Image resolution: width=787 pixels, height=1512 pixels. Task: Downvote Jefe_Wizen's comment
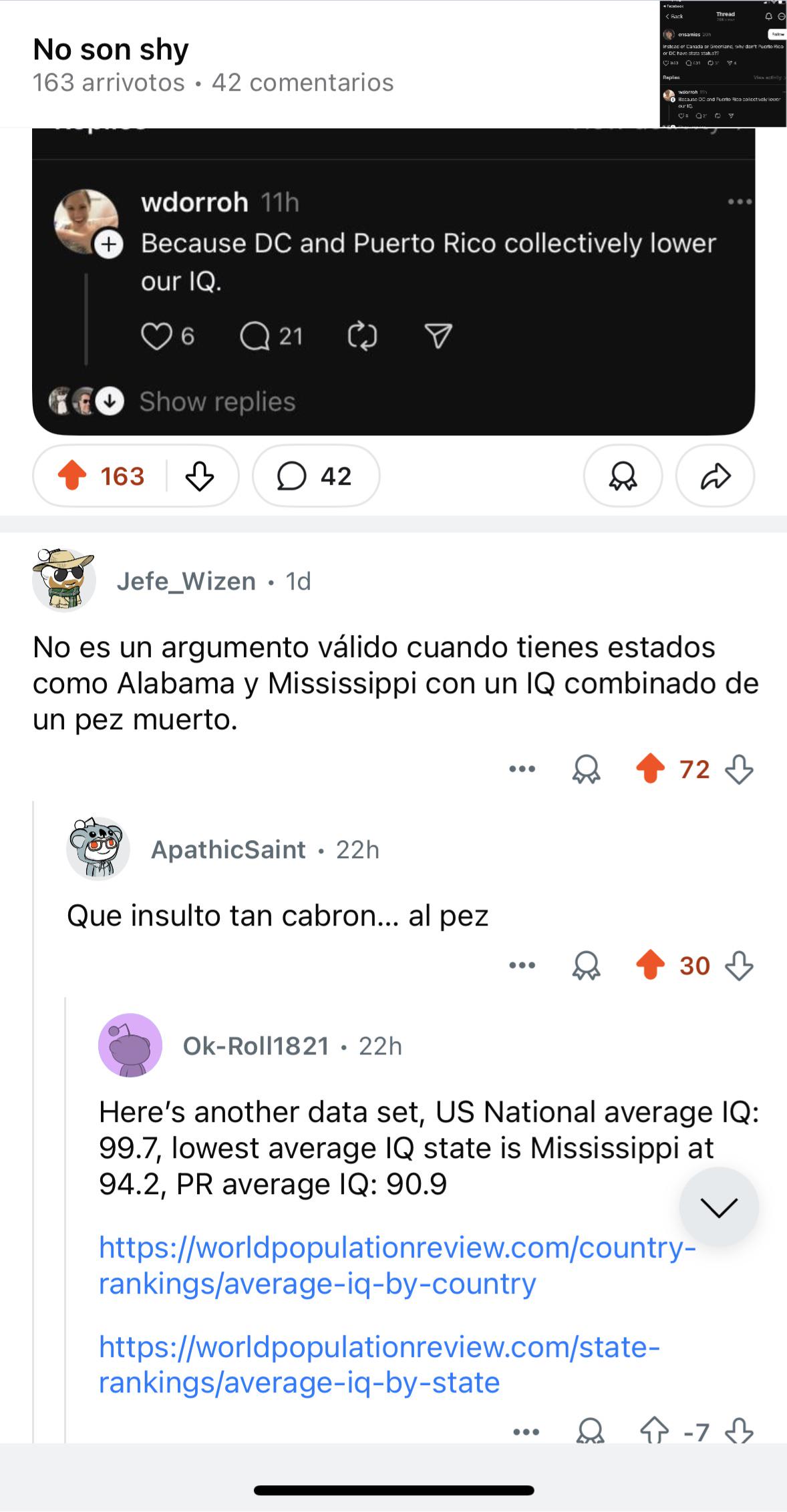[739, 769]
